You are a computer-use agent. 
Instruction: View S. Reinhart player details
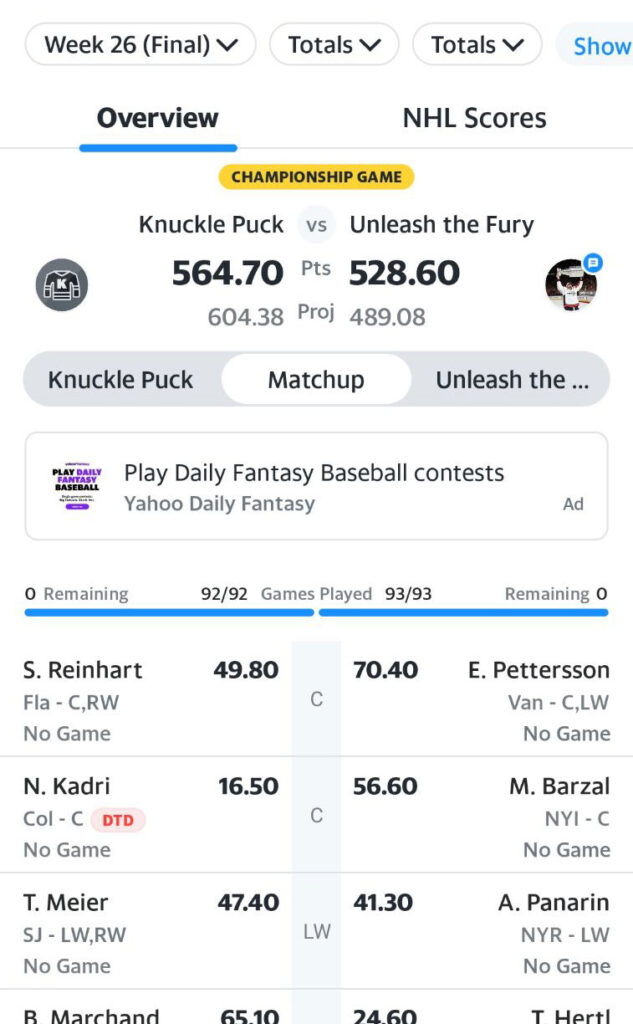83,670
